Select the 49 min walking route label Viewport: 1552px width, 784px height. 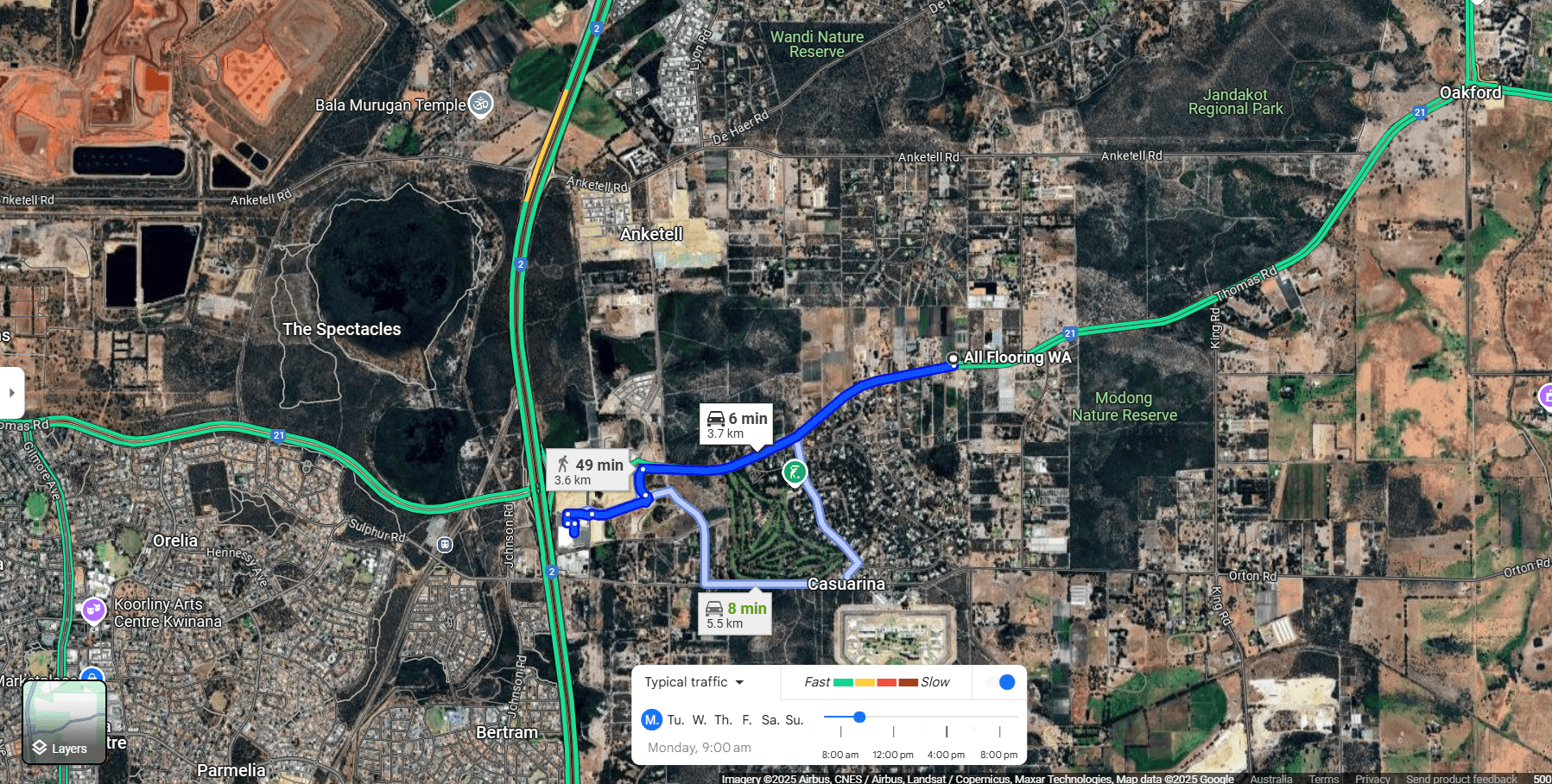pos(589,471)
